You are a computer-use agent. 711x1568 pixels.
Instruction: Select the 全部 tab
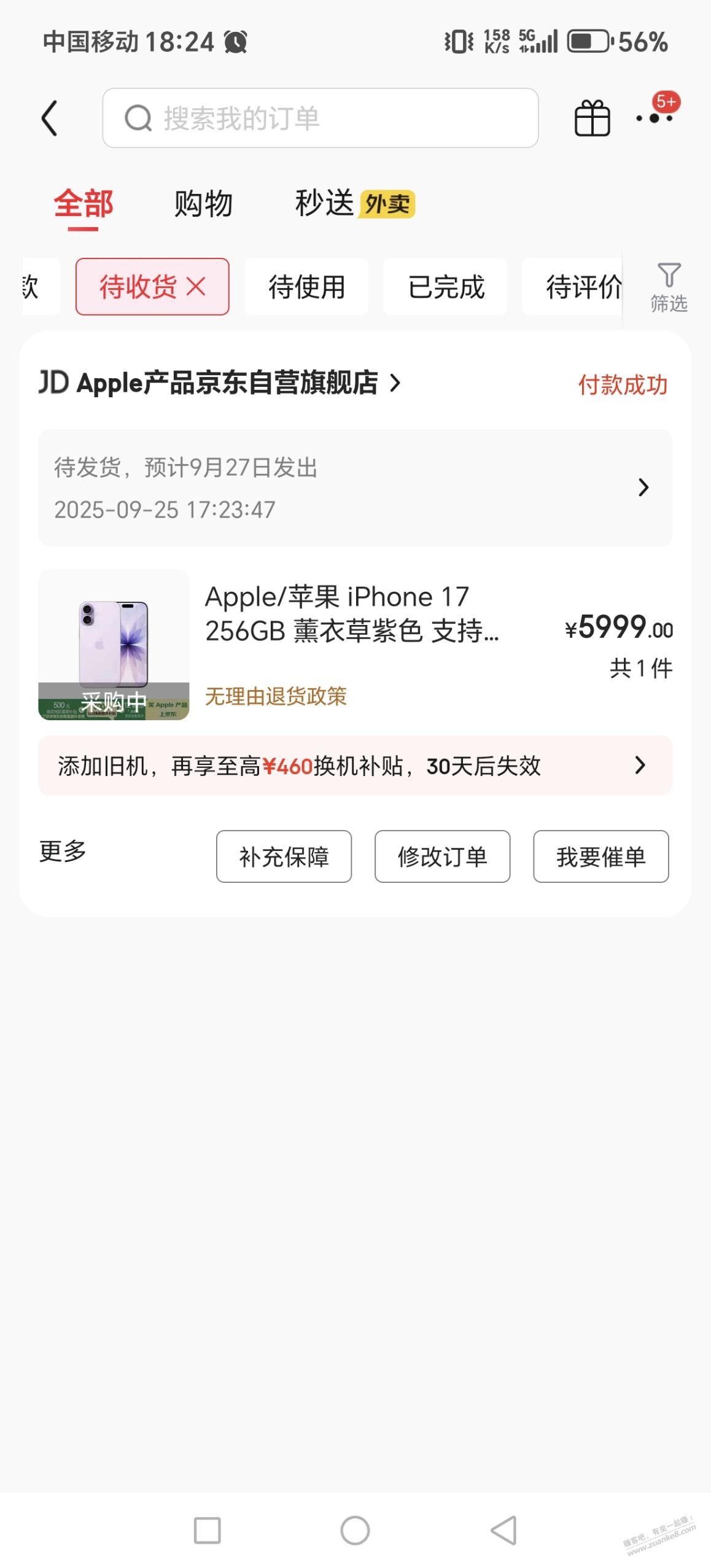84,204
